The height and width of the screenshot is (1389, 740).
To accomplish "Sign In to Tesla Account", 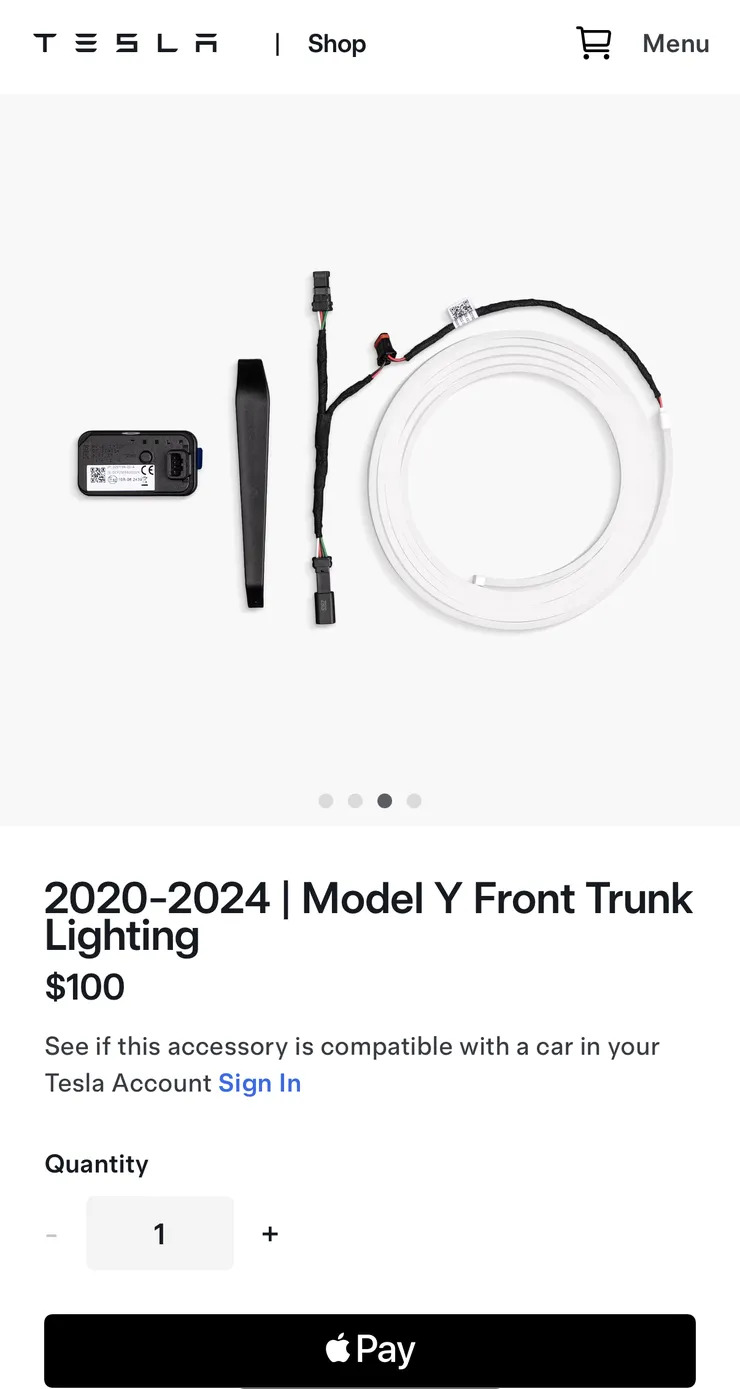I will 260,1083.
